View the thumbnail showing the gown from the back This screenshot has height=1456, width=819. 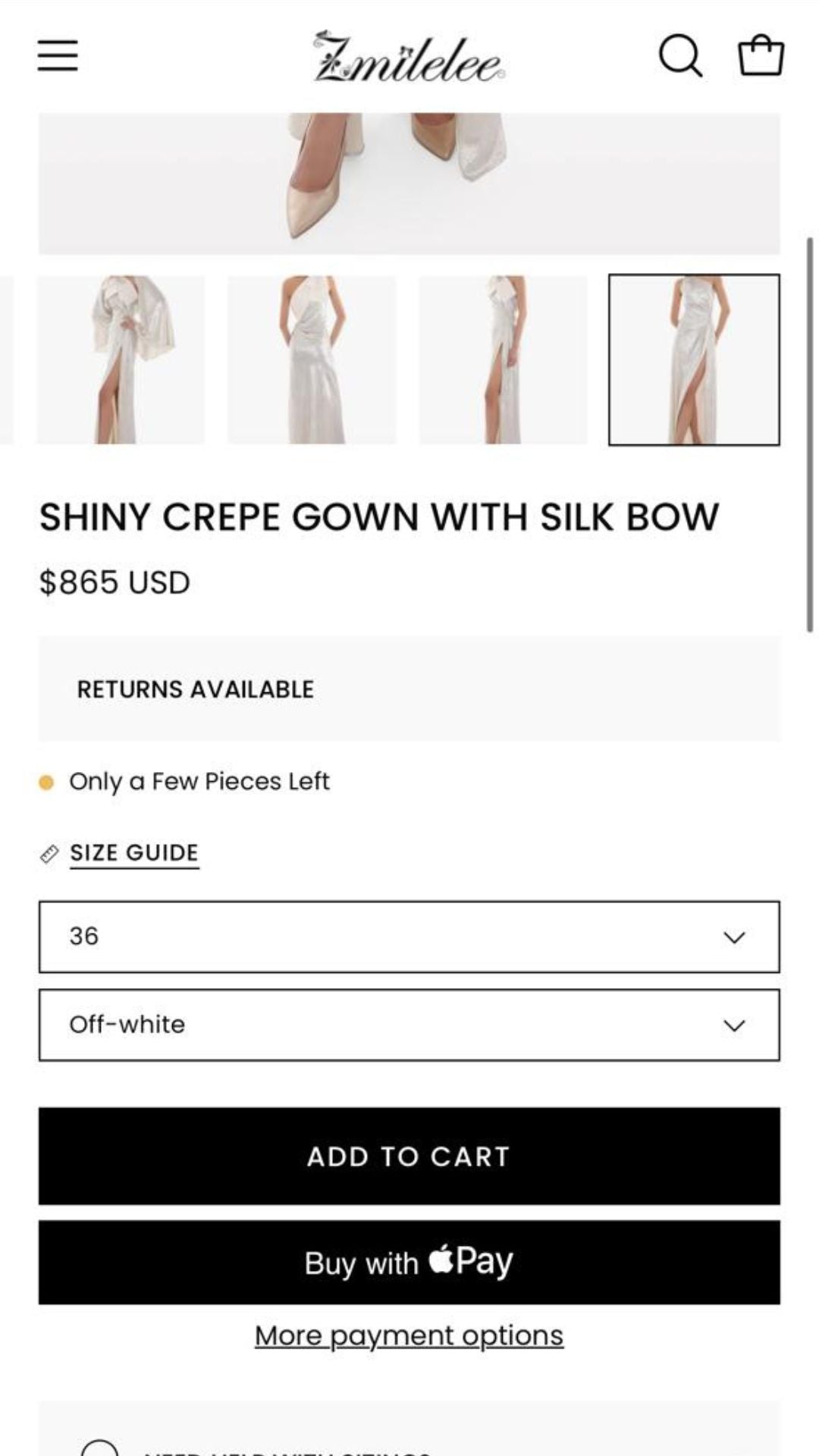(312, 359)
